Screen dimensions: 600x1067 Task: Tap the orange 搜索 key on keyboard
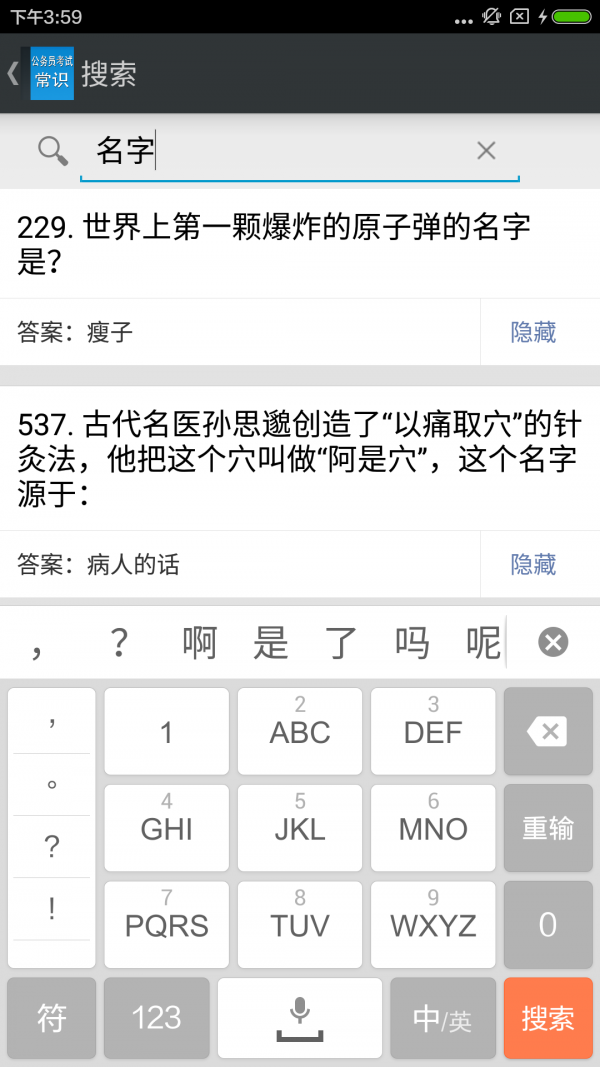point(548,1018)
